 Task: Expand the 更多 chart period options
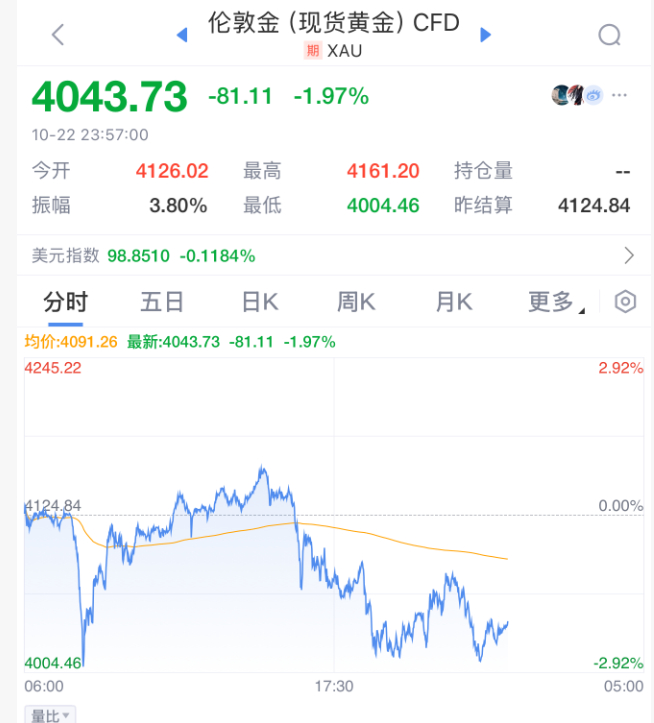(x=556, y=302)
